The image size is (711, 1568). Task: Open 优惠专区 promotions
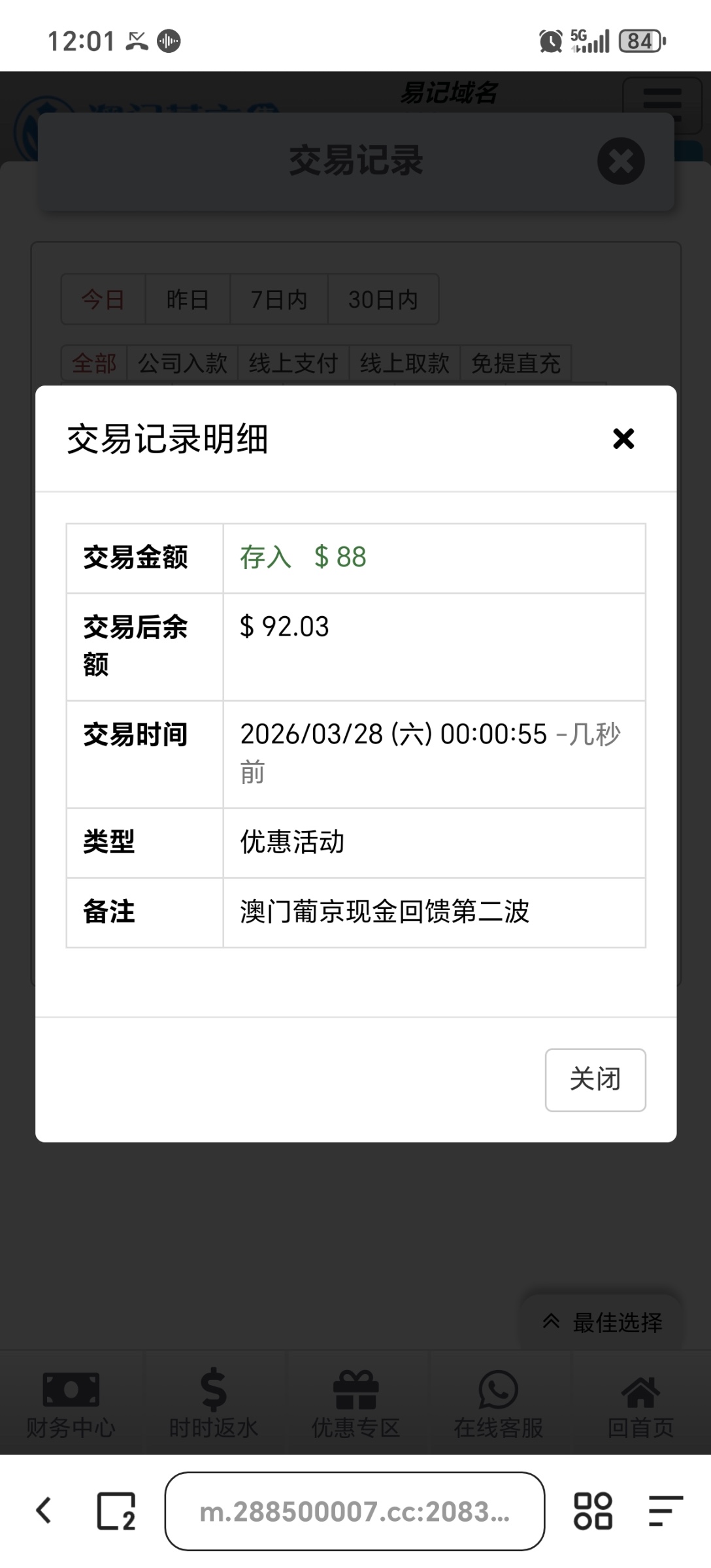pyautogui.click(x=356, y=1403)
